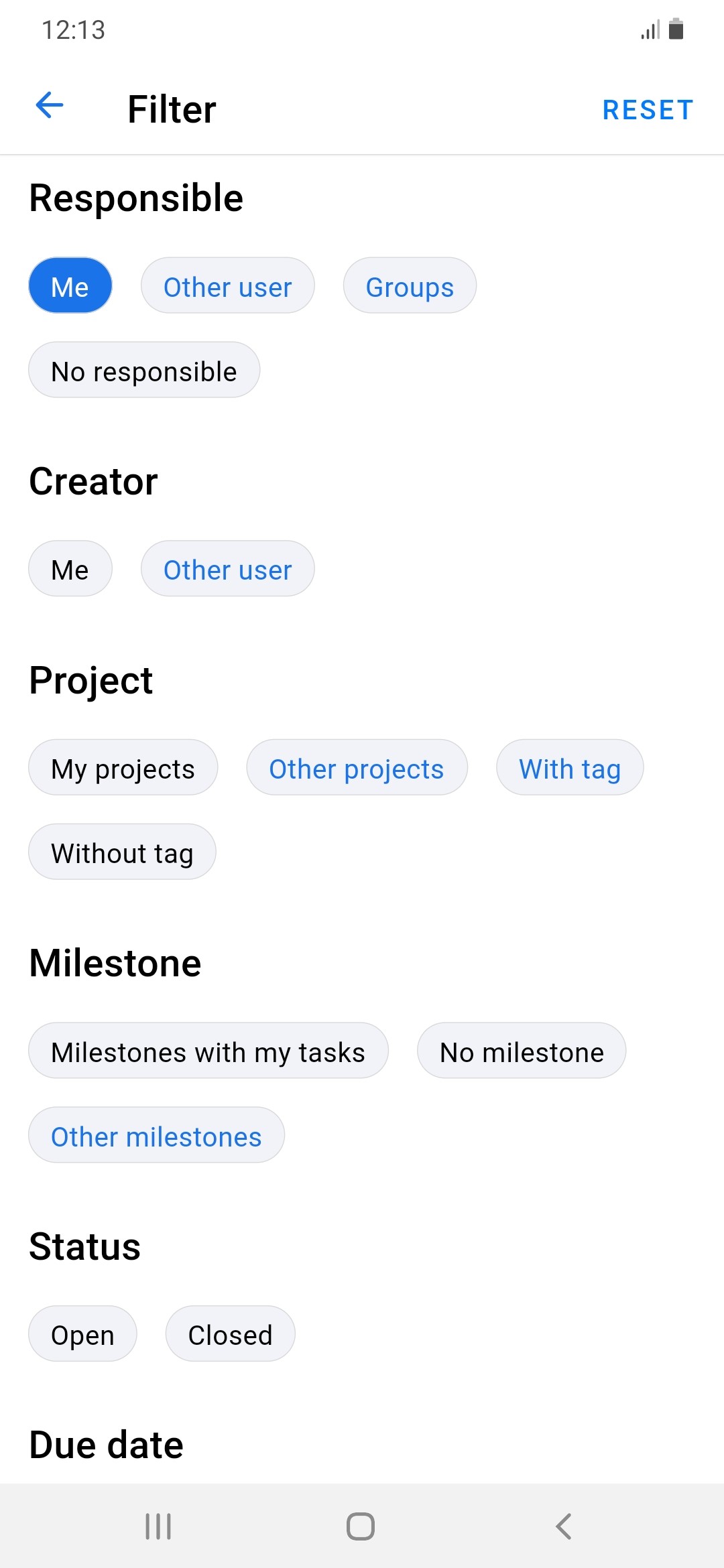Screen dimensions: 724x1568
Task: Go back using the app bar arrow
Action: click(x=50, y=105)
